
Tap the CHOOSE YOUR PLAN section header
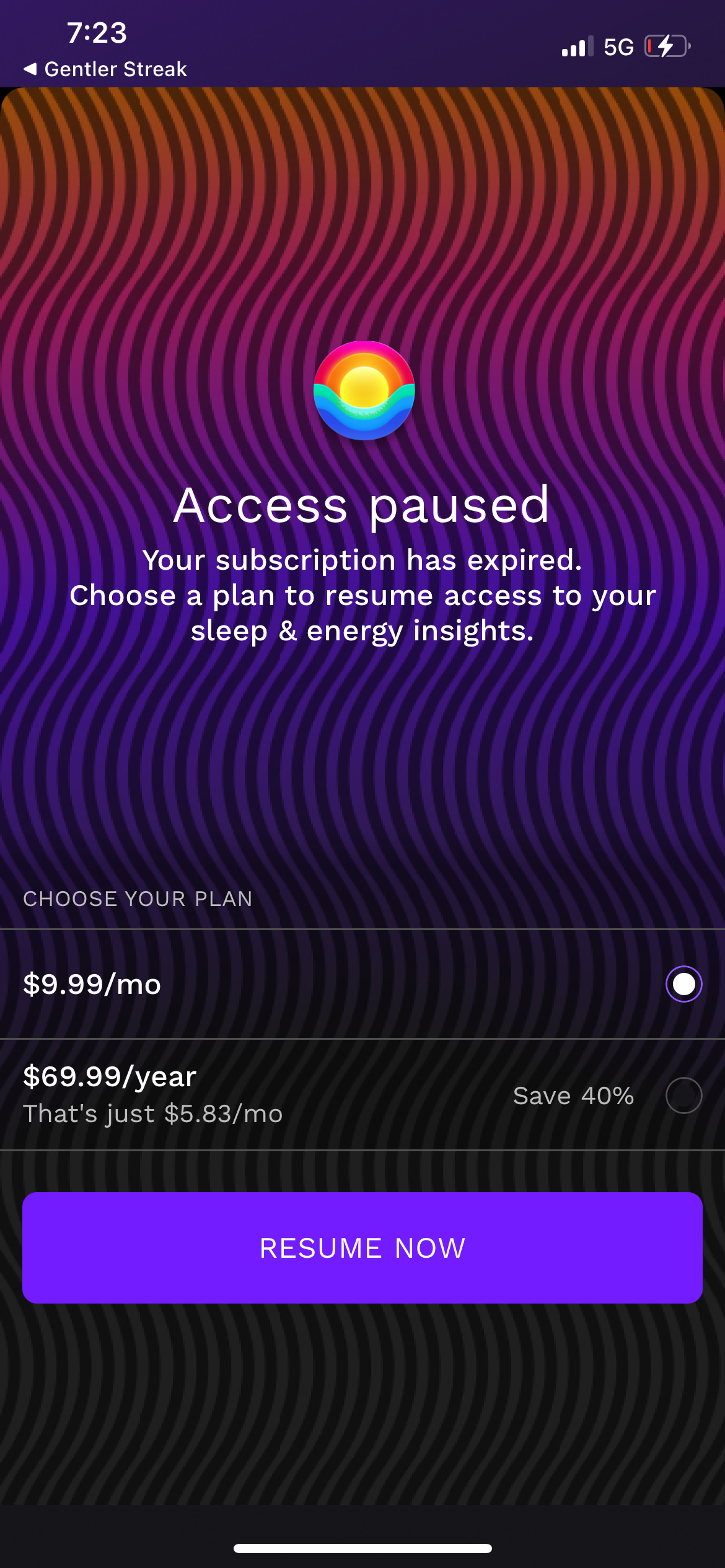(x=138, y=899)
